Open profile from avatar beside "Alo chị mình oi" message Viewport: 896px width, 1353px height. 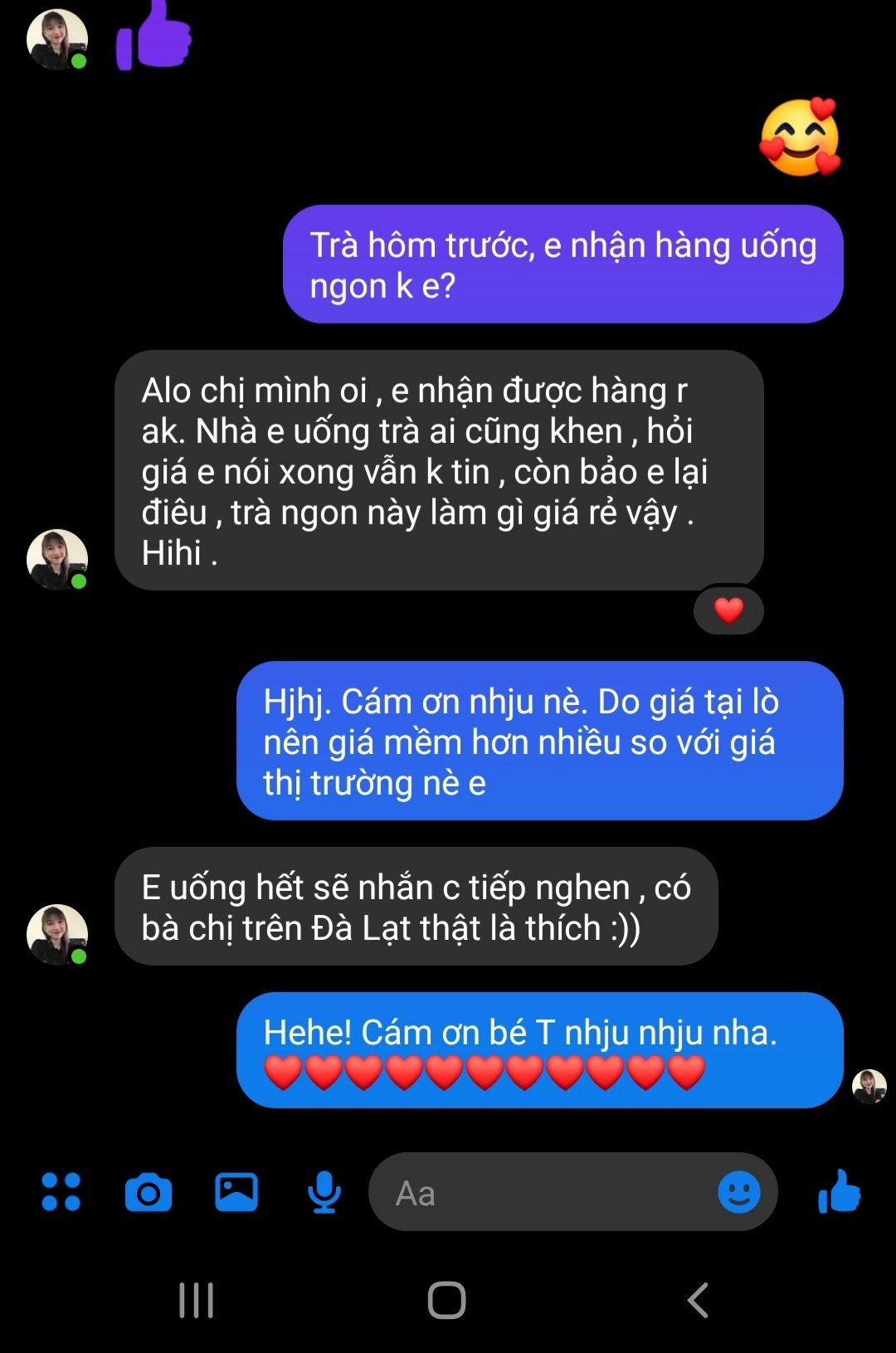coord(57,560)
